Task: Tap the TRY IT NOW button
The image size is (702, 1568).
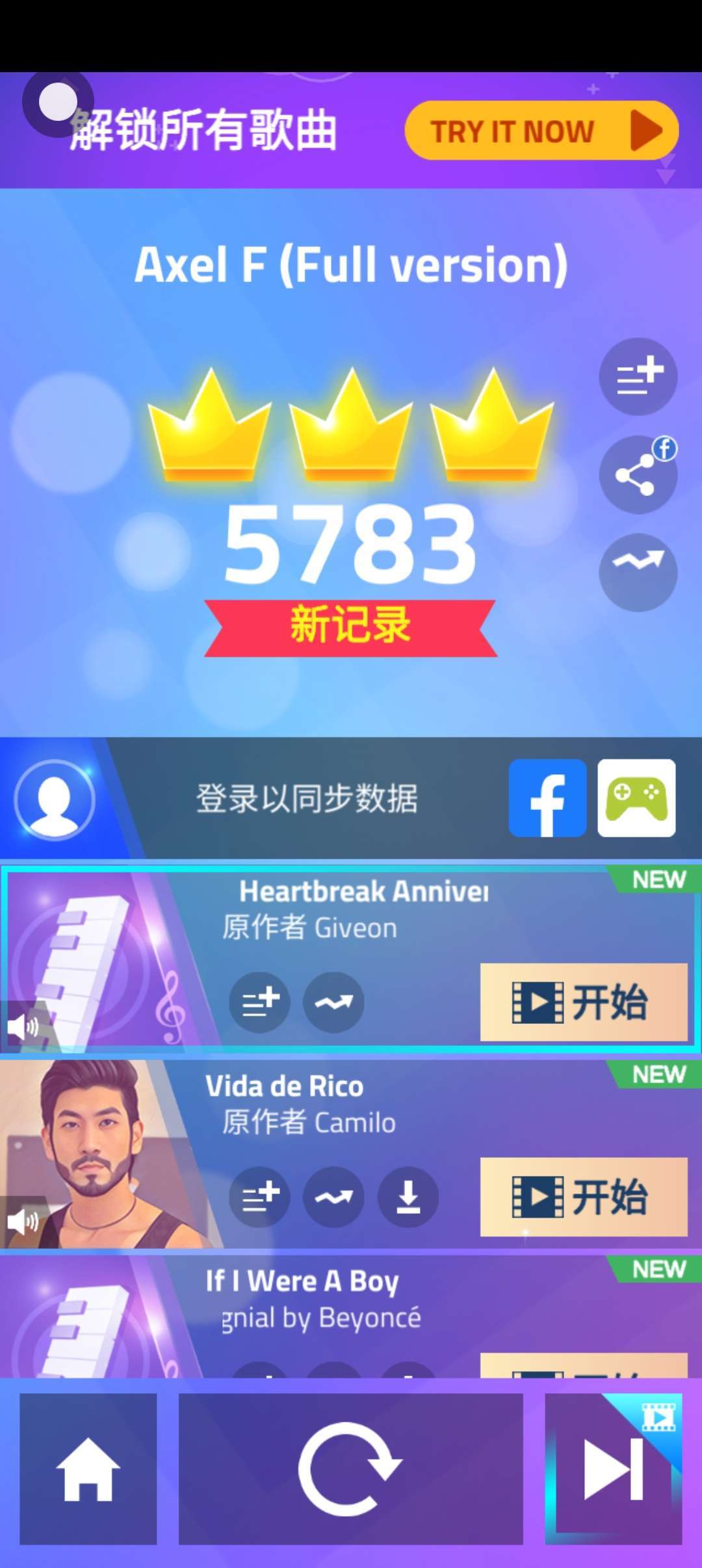Action: coord(541,131)
